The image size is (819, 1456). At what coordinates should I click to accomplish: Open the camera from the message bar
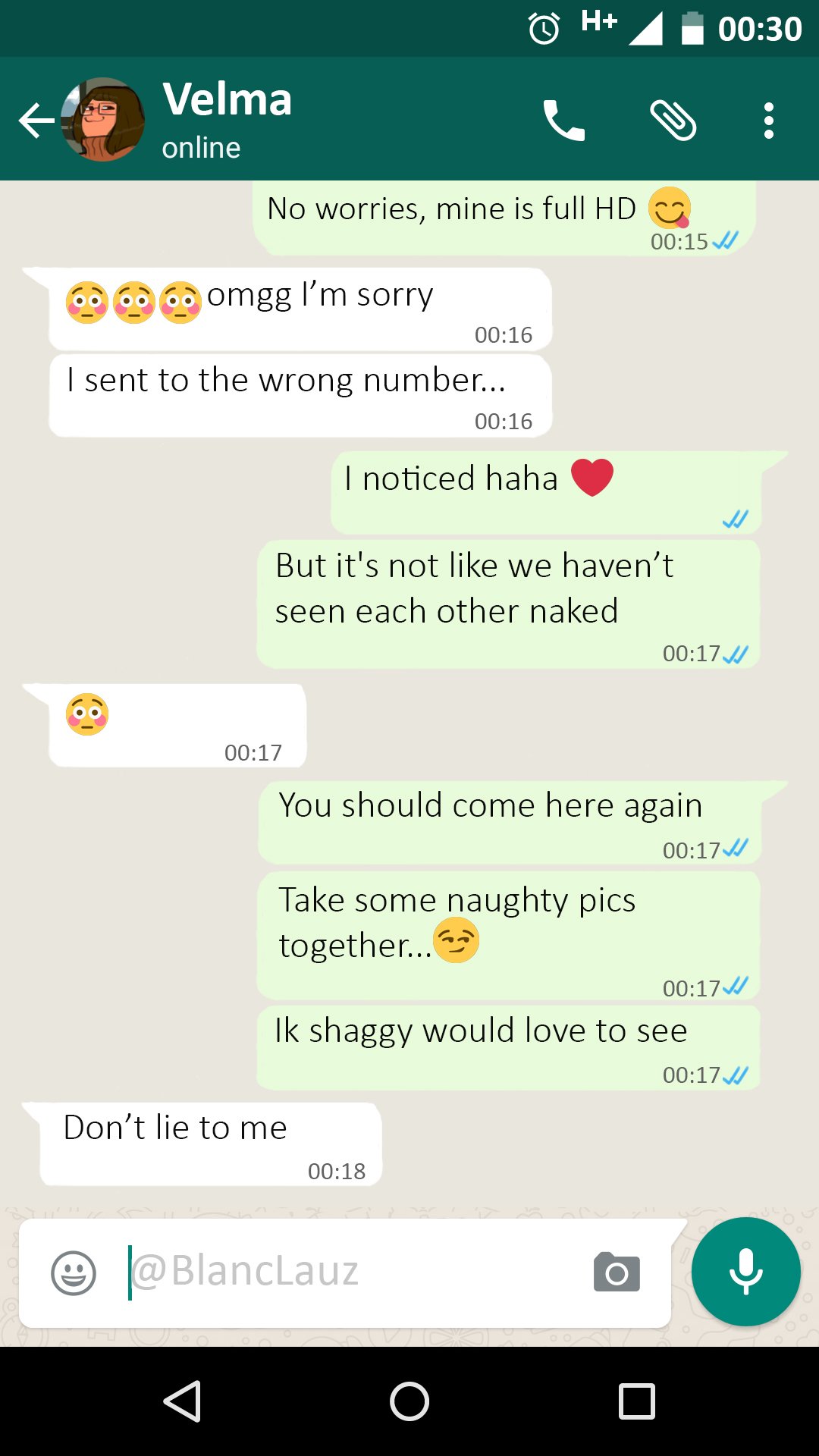(617, 1272)
